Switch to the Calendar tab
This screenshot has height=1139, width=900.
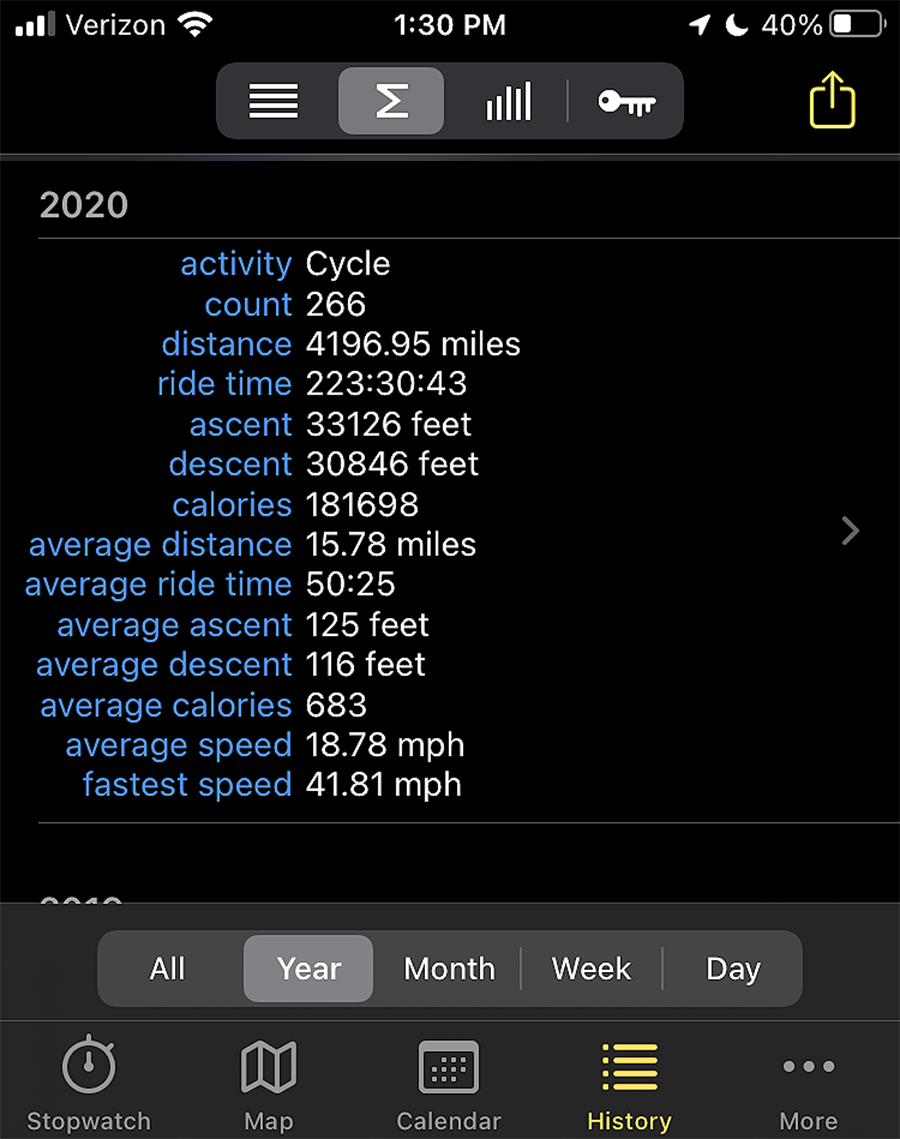coord(449,1084)
